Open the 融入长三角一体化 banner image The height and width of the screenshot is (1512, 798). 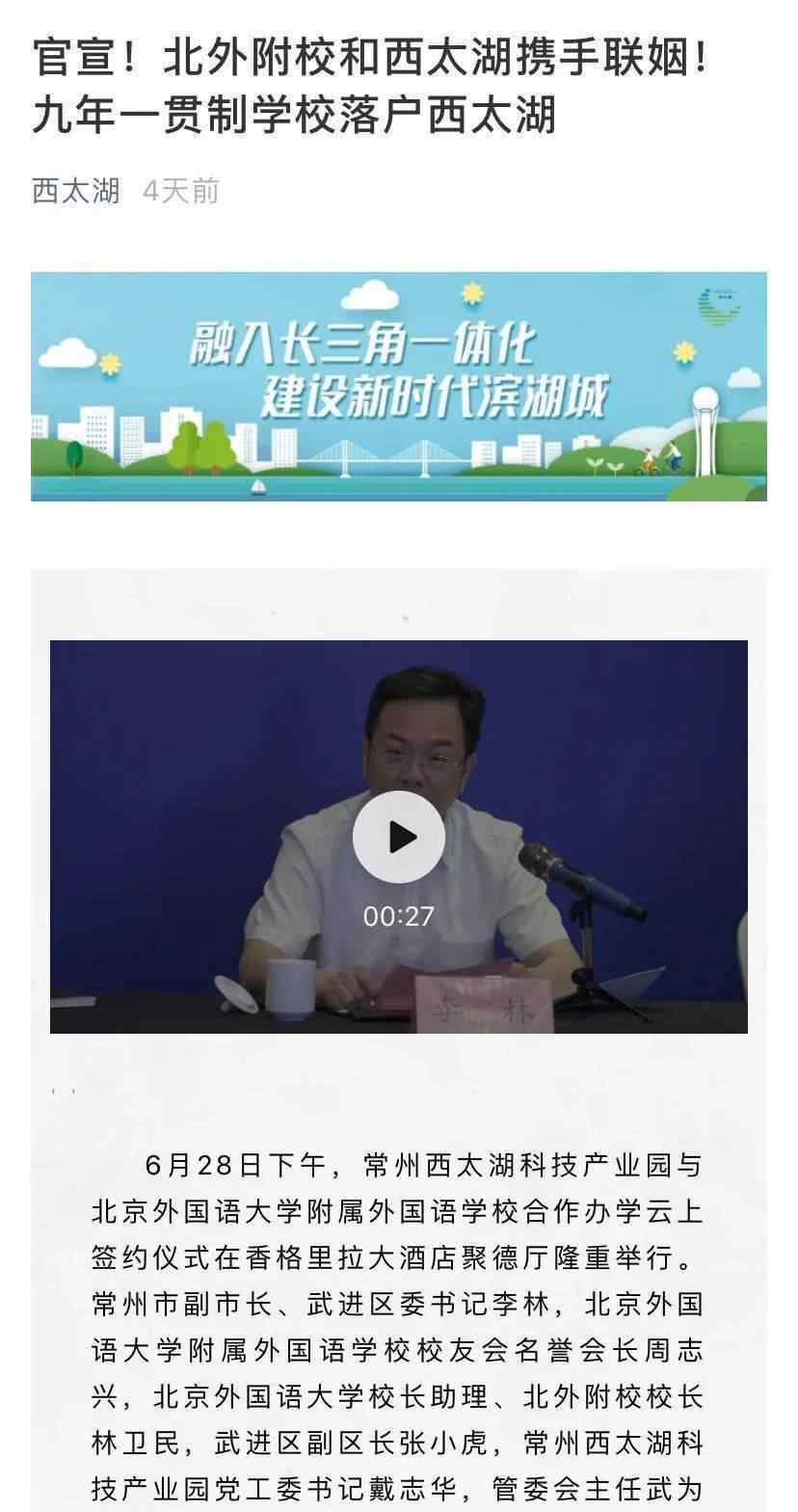(x=399, y=387)
